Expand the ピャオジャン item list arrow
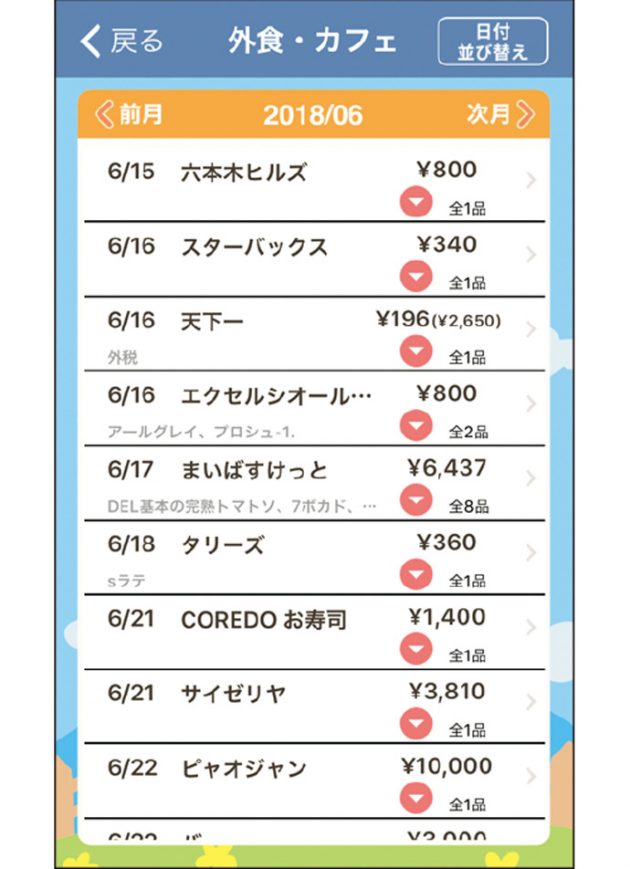 415,798
